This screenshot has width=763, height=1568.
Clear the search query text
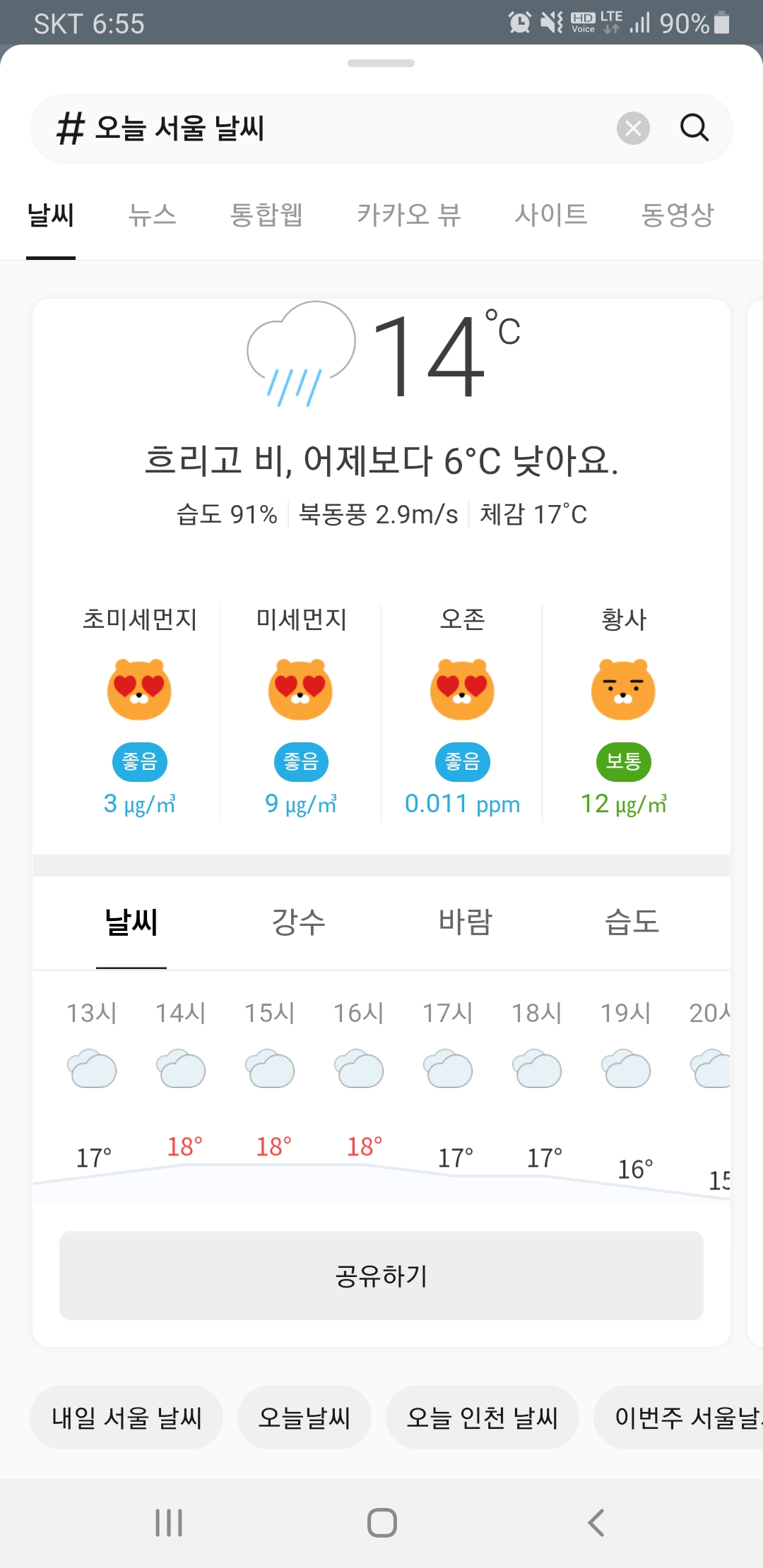pos(633,129)
